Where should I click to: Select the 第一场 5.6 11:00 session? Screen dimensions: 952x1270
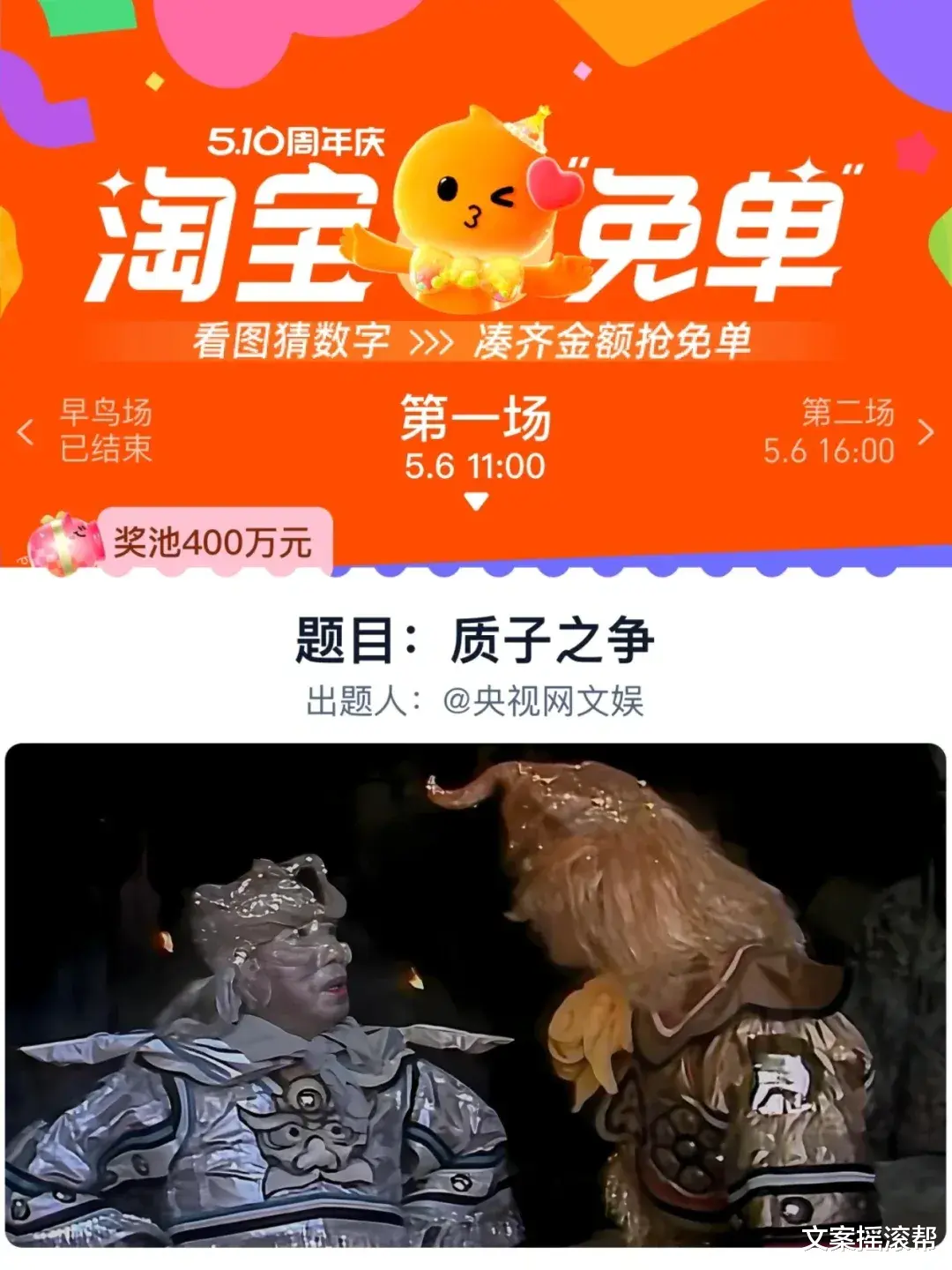click(475, 438)
